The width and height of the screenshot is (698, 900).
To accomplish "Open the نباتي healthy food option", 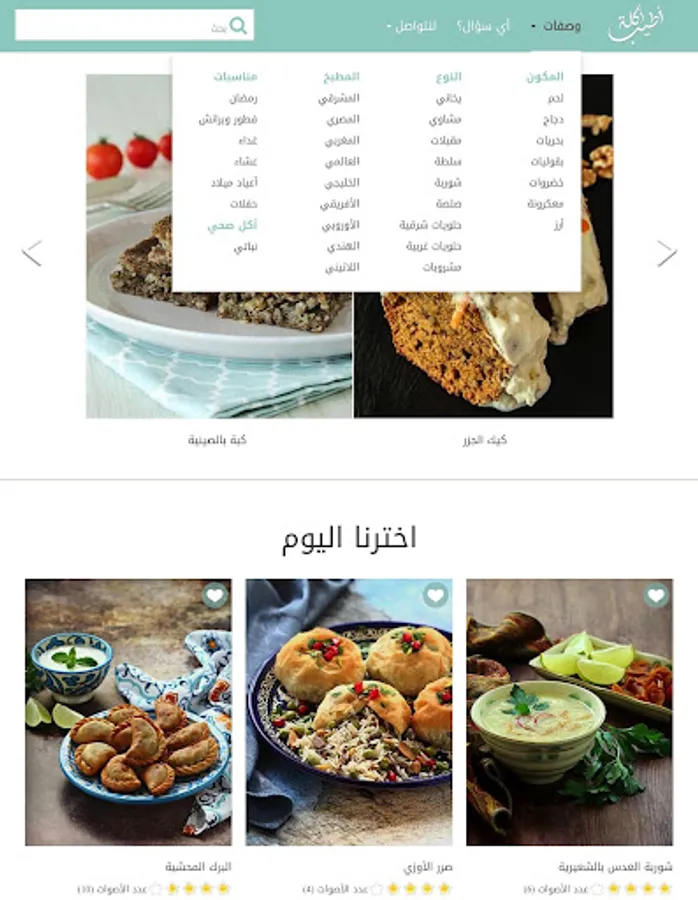I will pyautogui.click(x=246, y=247).
